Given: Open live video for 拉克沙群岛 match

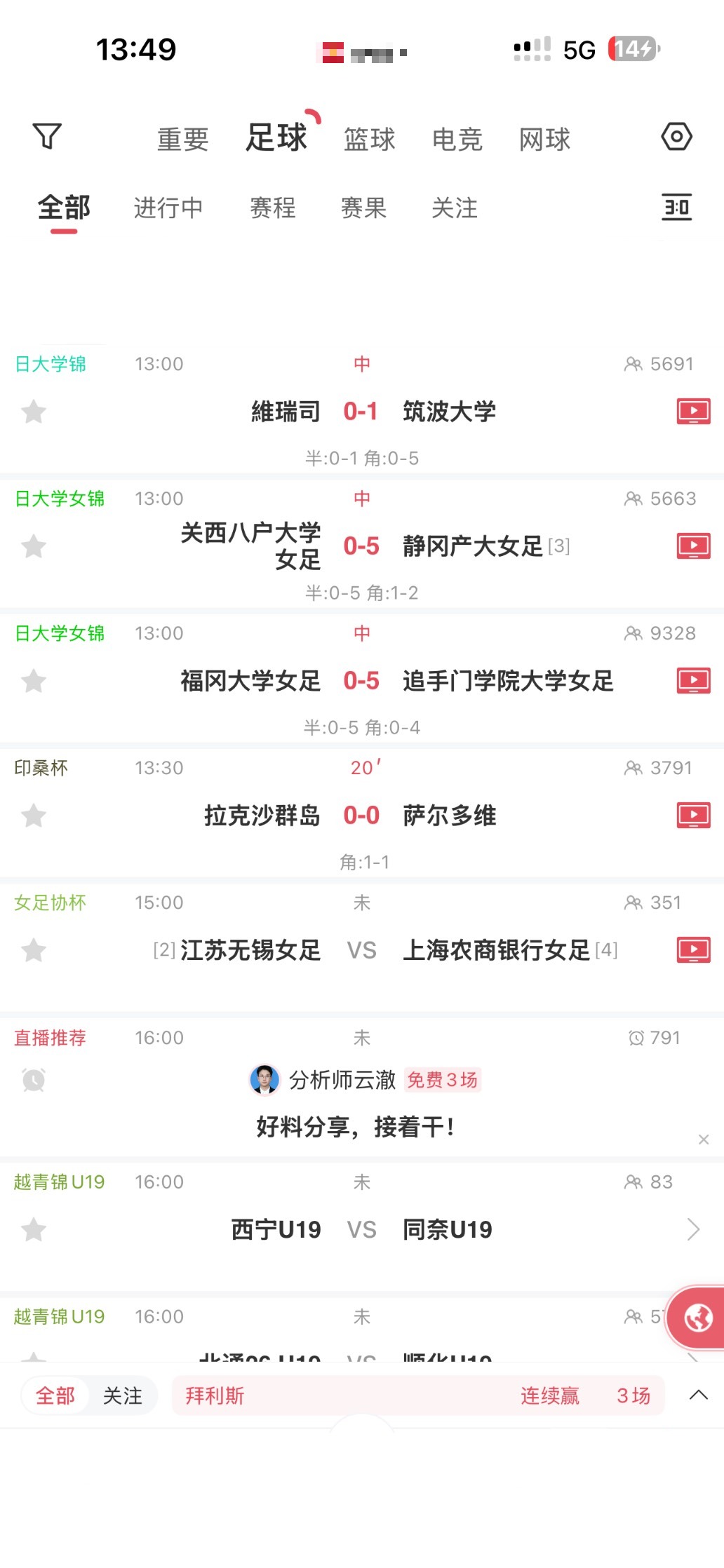Looking at the screenshot, I should [692, 816].
